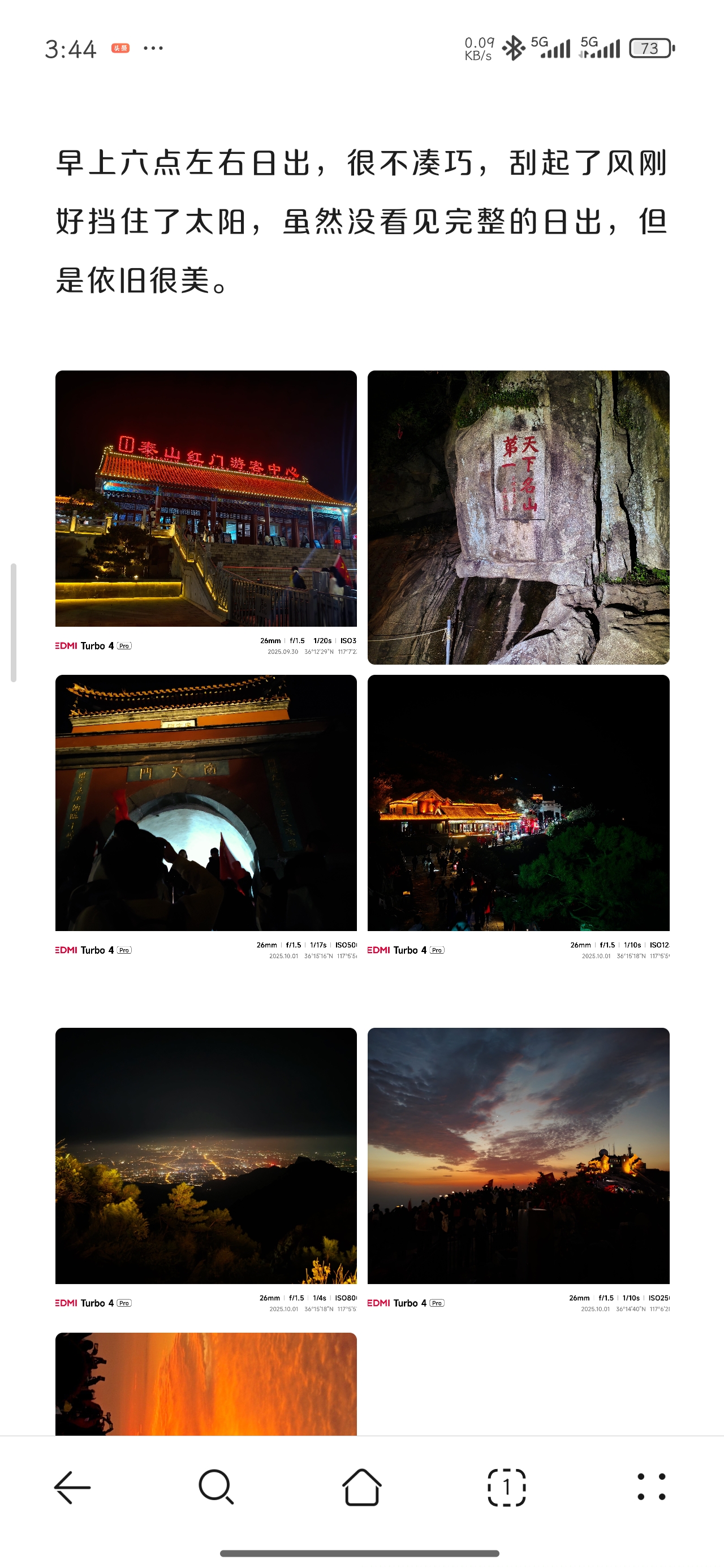Enlarge the 南天门 gate photo
The image size is (724, 1568).
(206, 802)
